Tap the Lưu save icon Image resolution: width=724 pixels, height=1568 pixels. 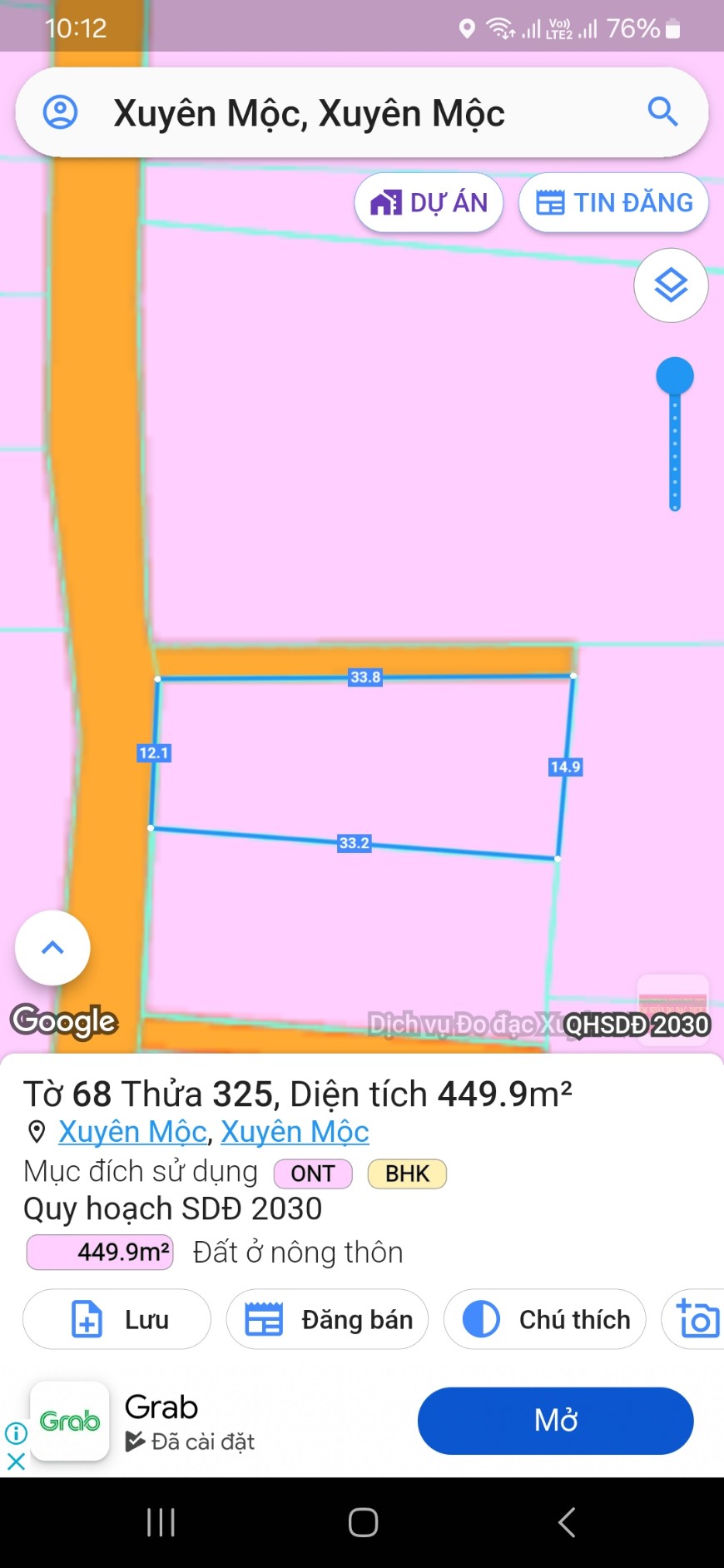tap(86, 1319)
